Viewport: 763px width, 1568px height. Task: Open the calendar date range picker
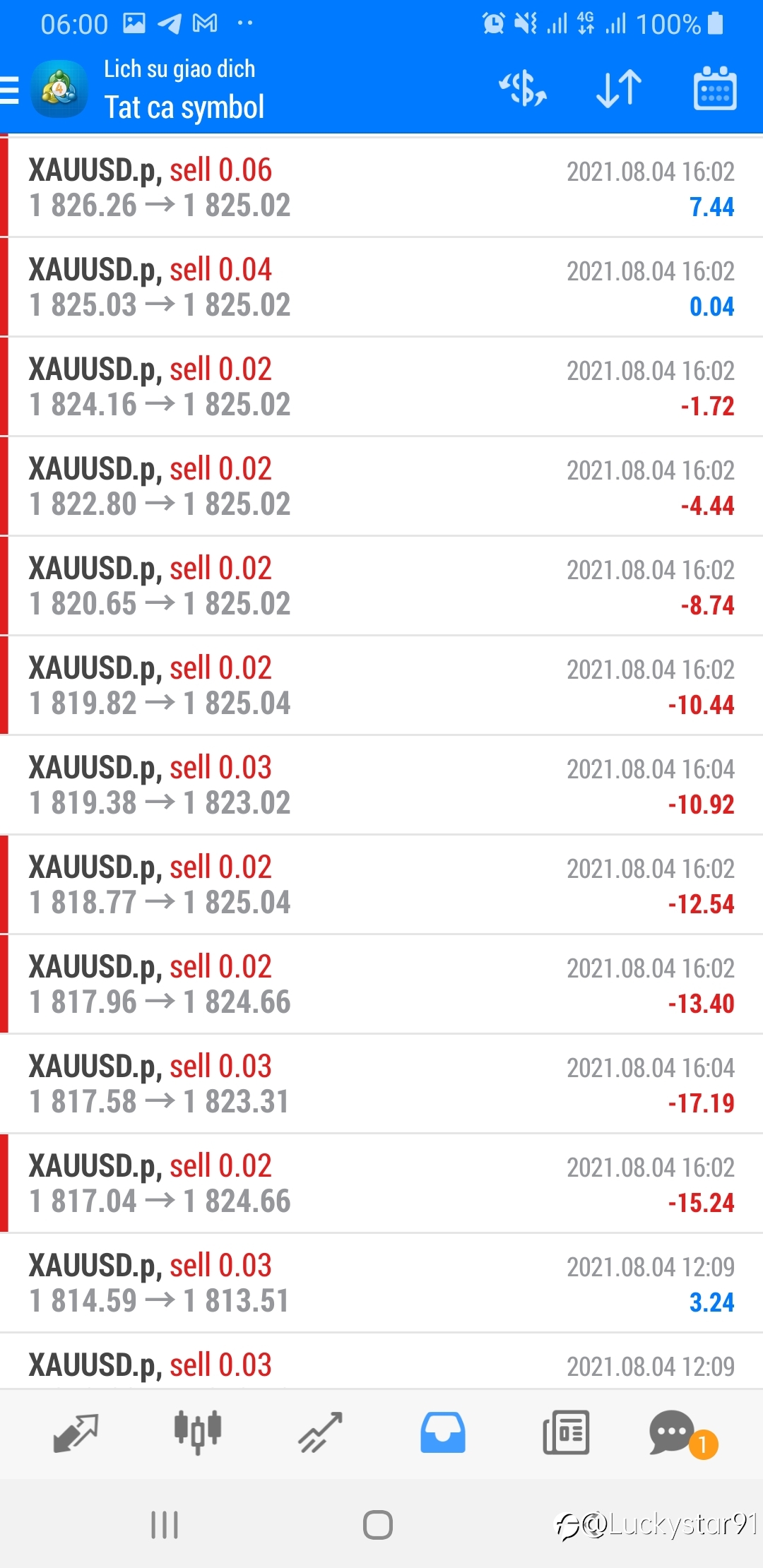pos(715,89)
